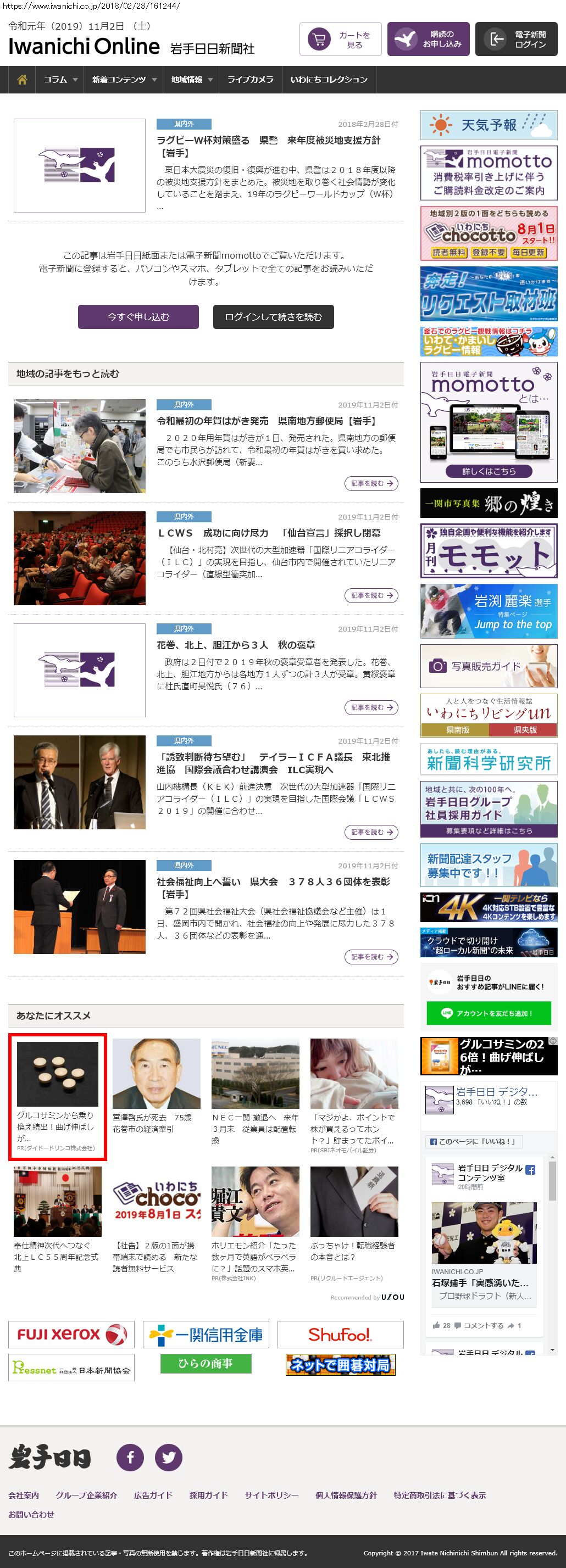Open the Shufoo! banner link
The width and height of the screenshot is (566, 1568).
coord(340,1334)
